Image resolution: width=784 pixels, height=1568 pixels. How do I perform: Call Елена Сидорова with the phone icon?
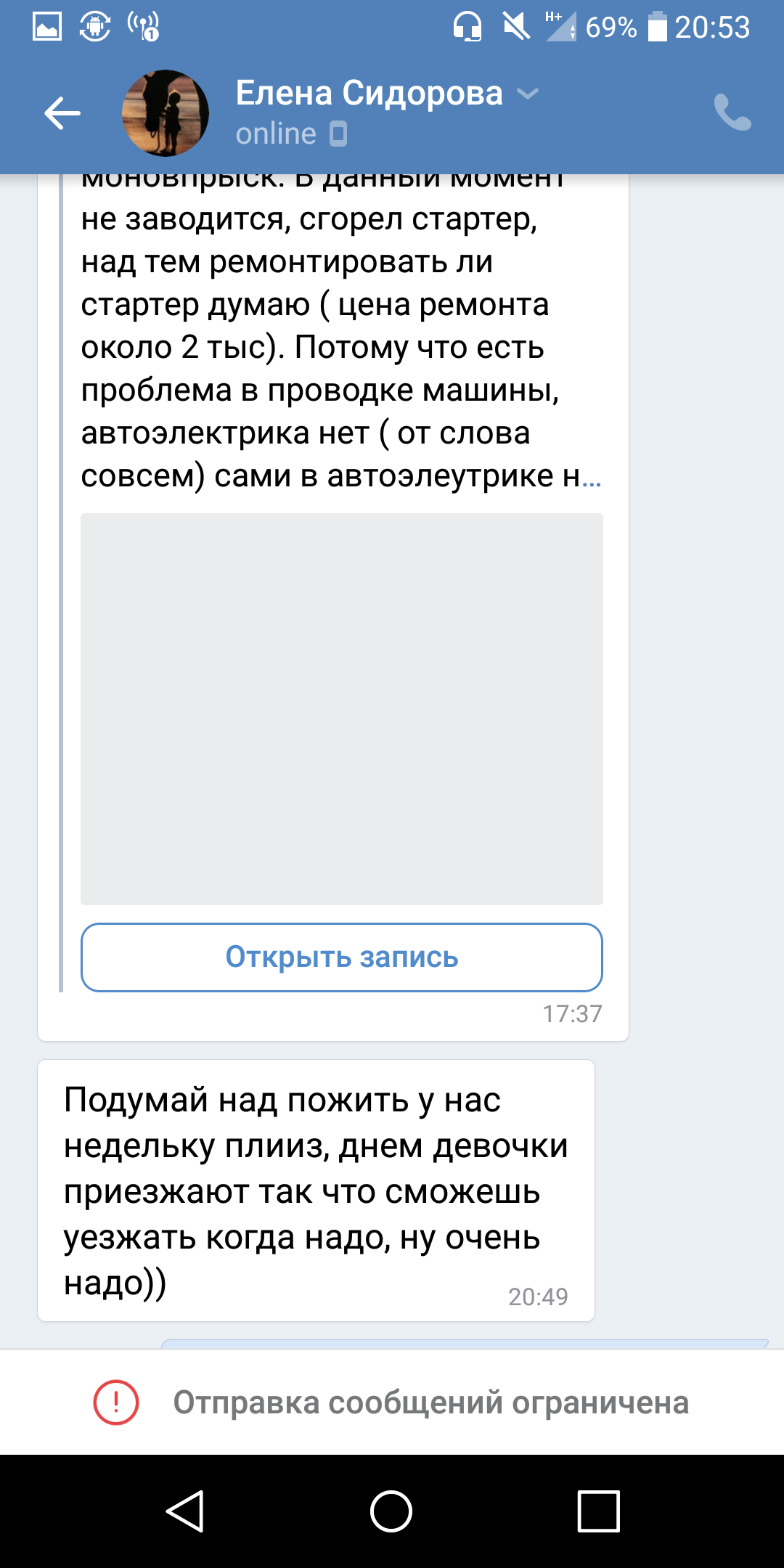tap(732, 113)
